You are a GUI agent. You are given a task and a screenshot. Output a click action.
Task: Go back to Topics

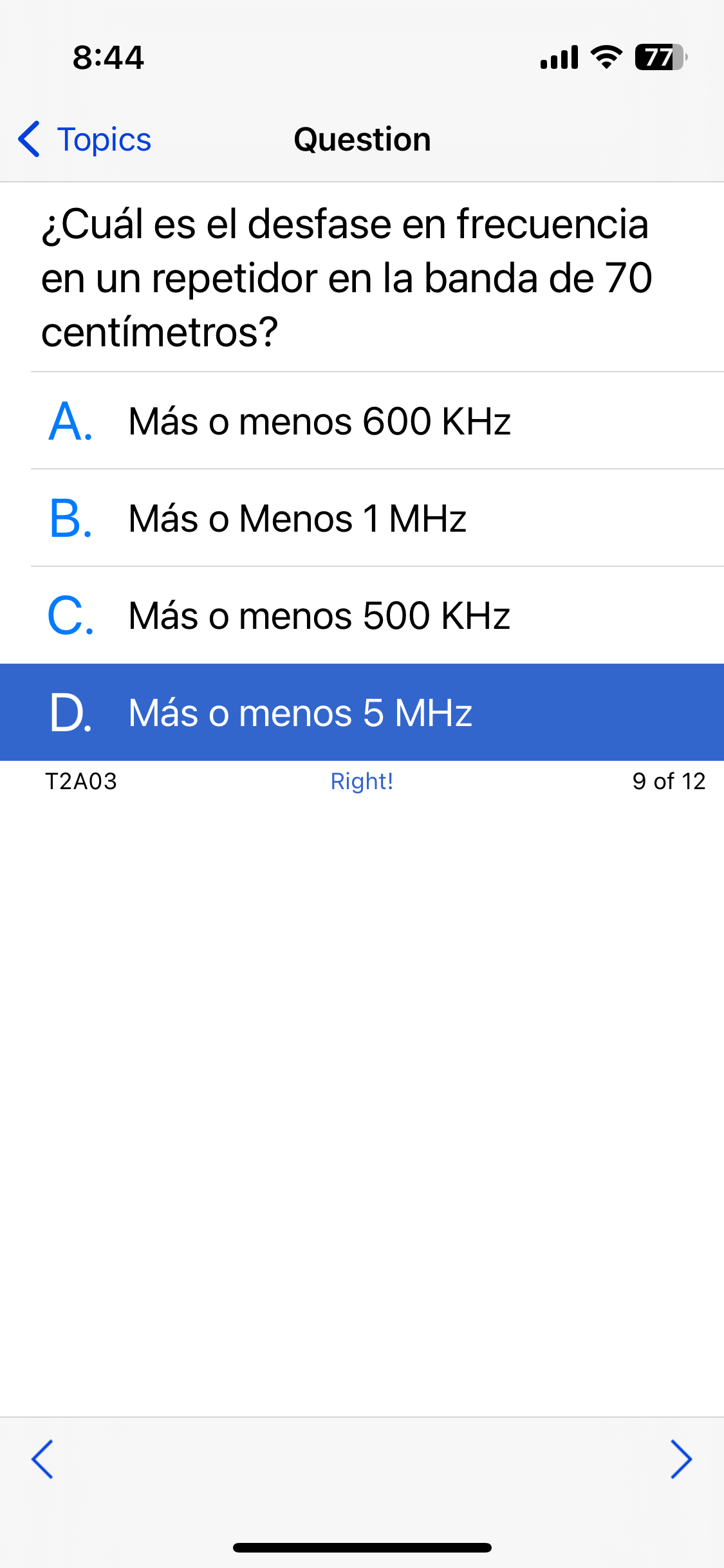tap(84, 139)
